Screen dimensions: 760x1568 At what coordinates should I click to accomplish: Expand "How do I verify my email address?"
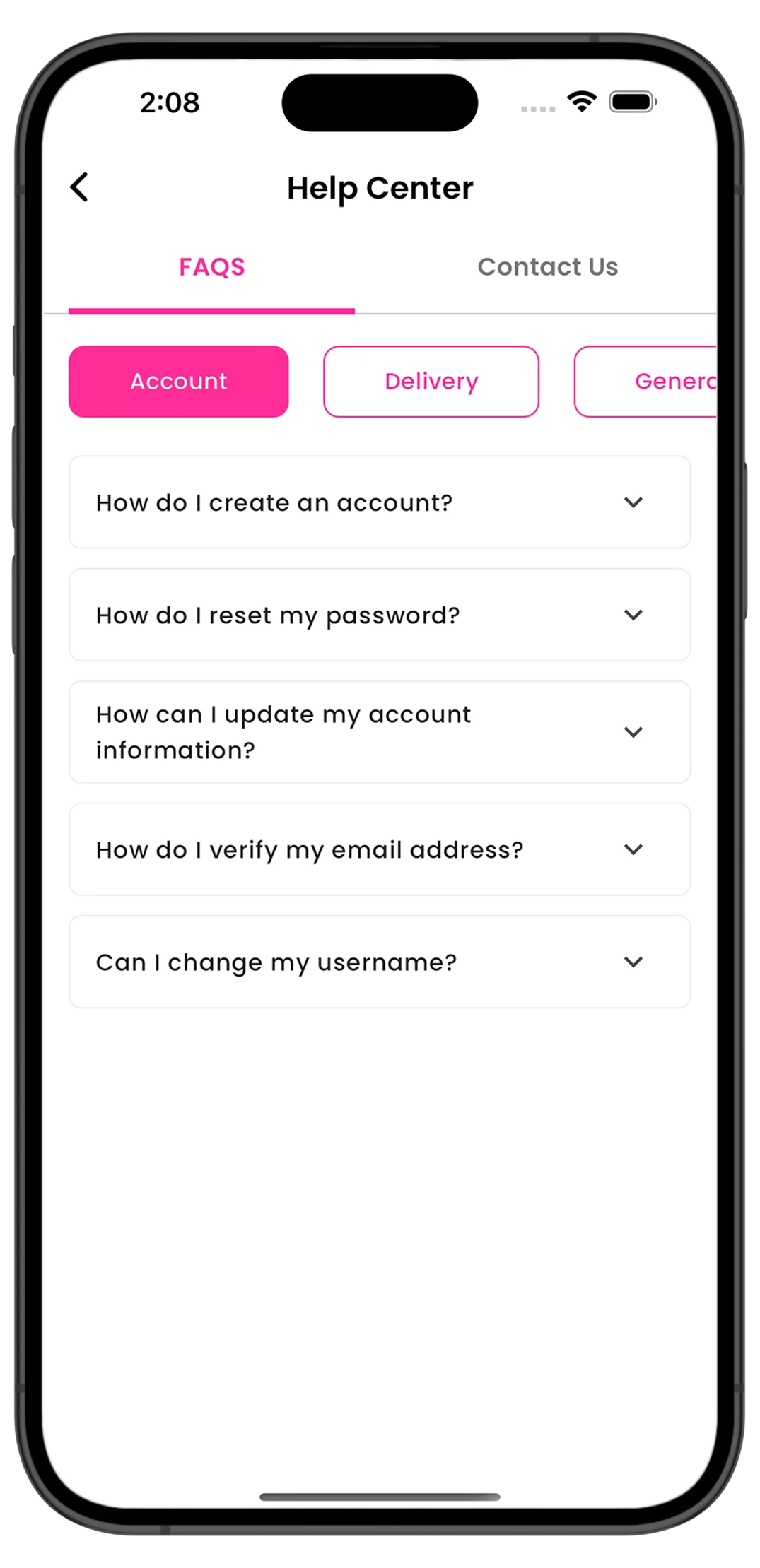tap(379, 849)
